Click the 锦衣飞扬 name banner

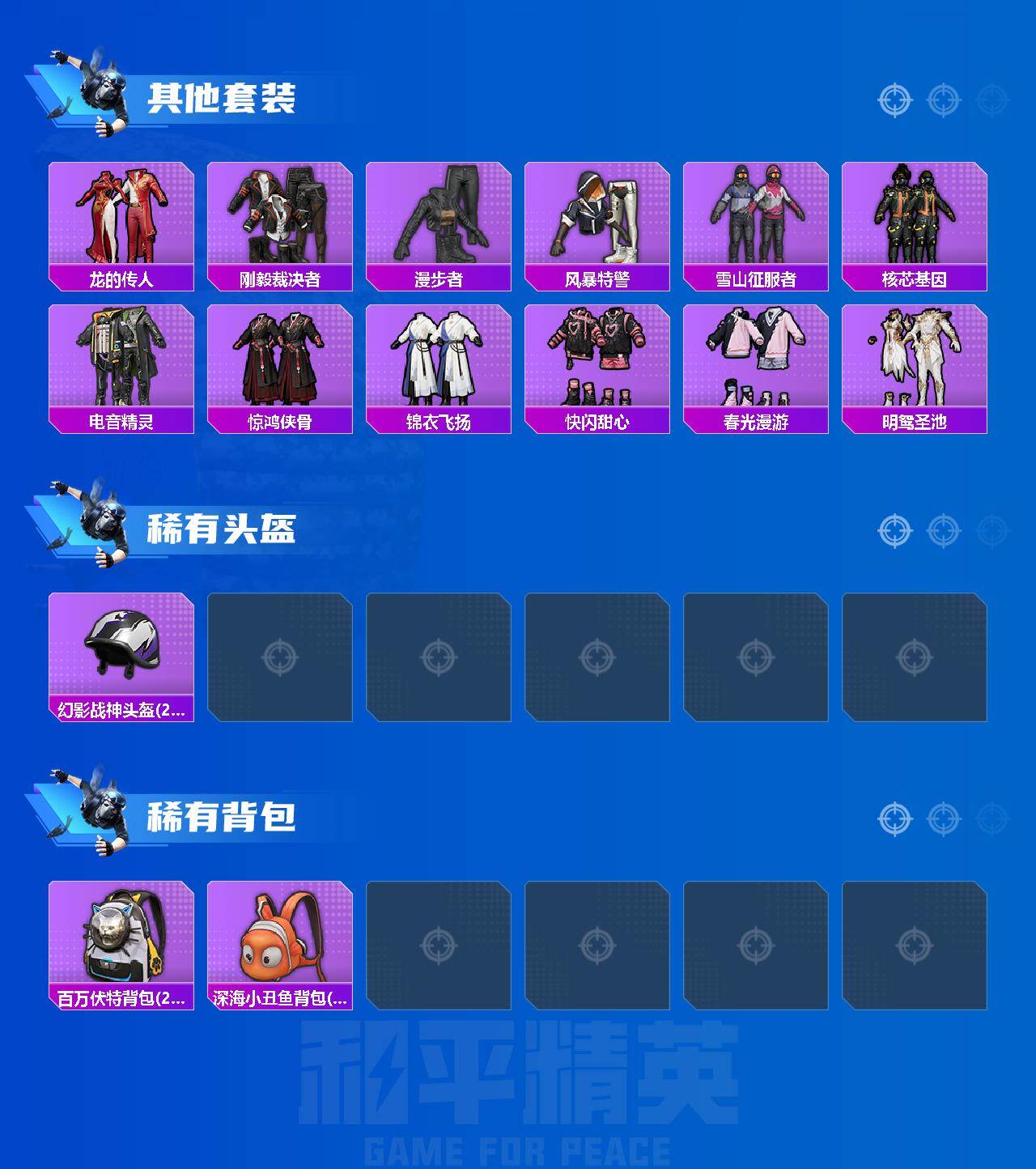pos(438,421)
